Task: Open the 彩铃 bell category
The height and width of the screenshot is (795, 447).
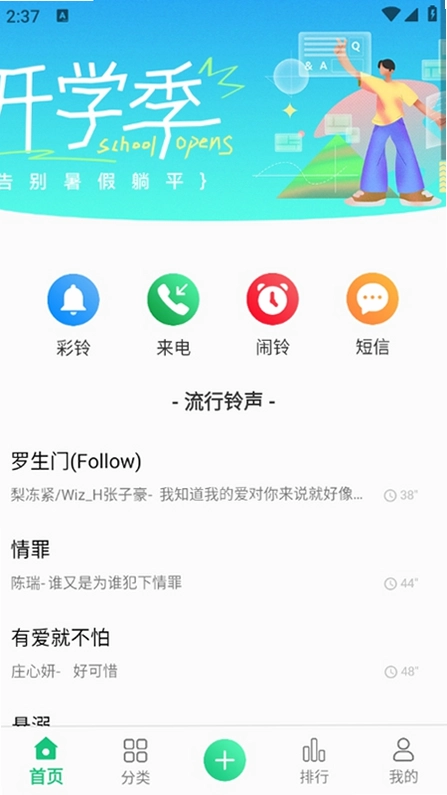Action: tap(73, 314)
